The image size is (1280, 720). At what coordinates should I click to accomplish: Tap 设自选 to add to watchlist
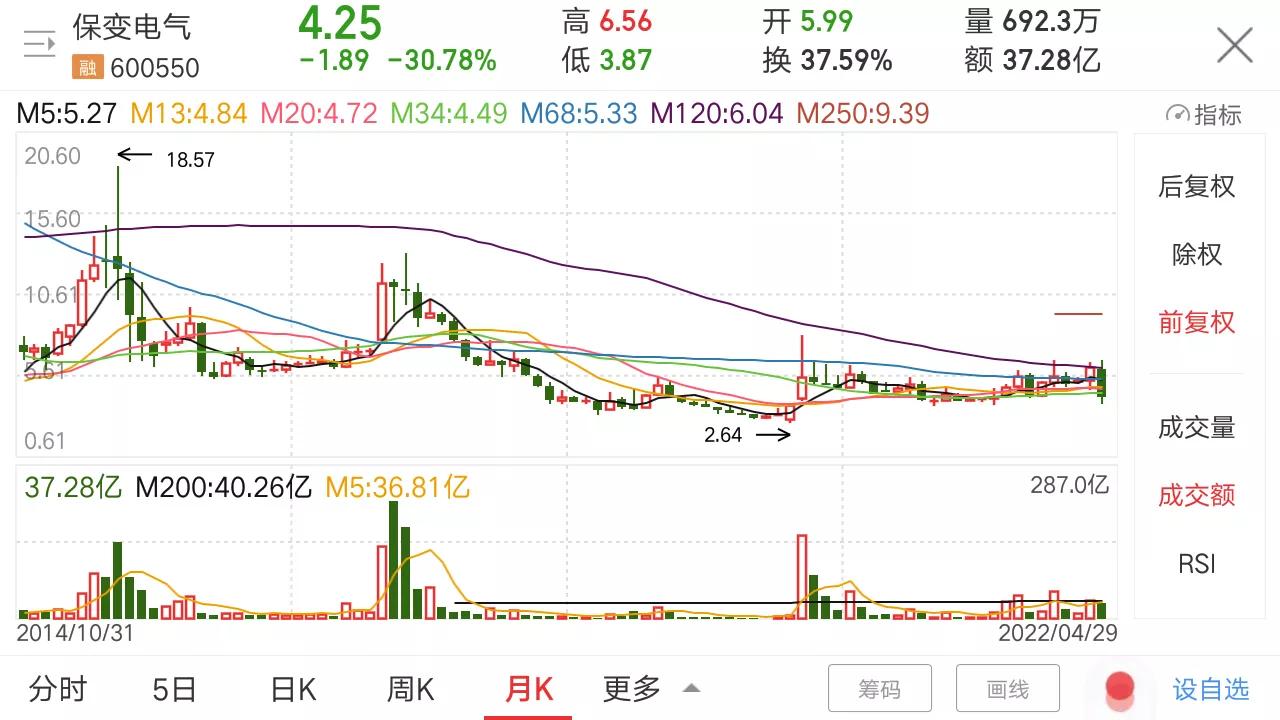pyautogui.click(x=1210, y=689)
